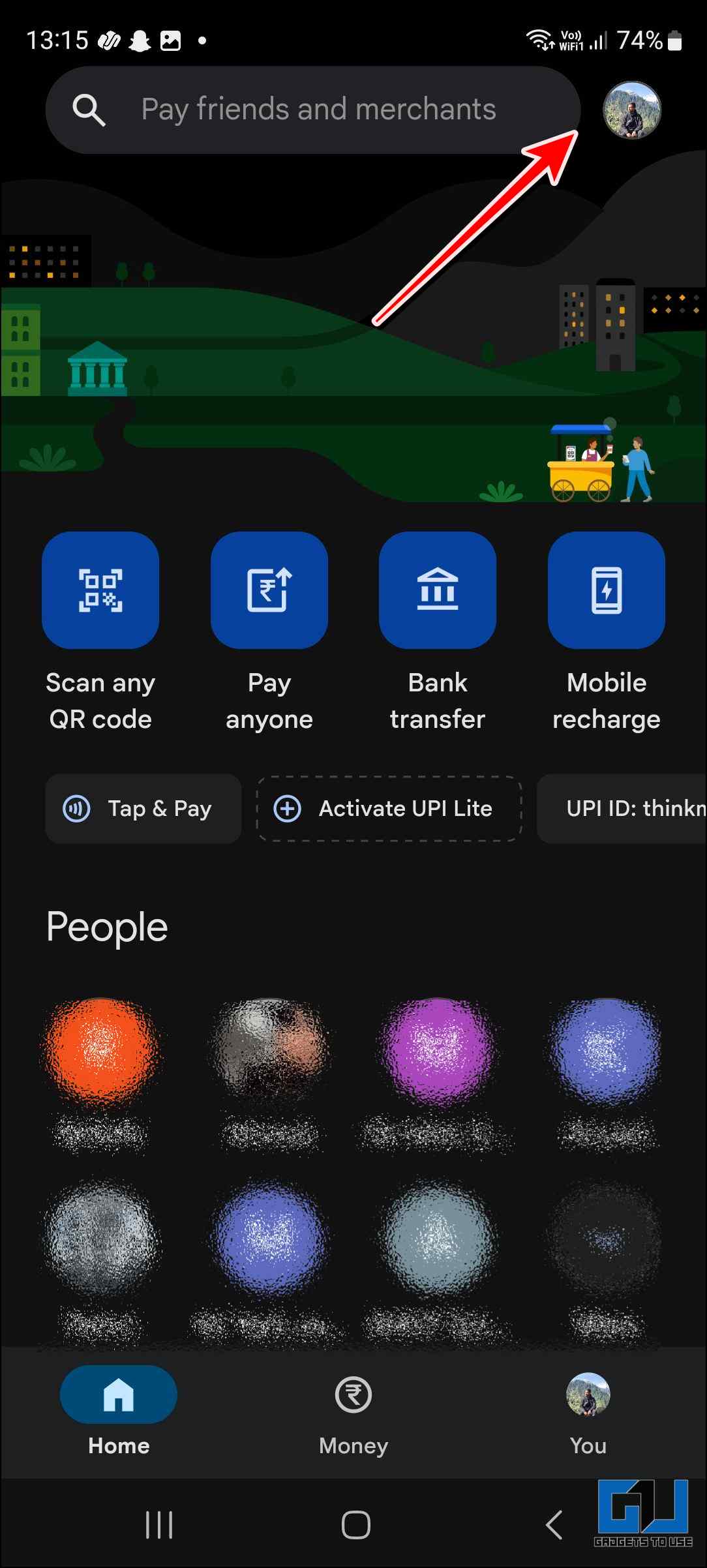
Task: Open the profile picture beside the search bar
Action: coord(631,110)
